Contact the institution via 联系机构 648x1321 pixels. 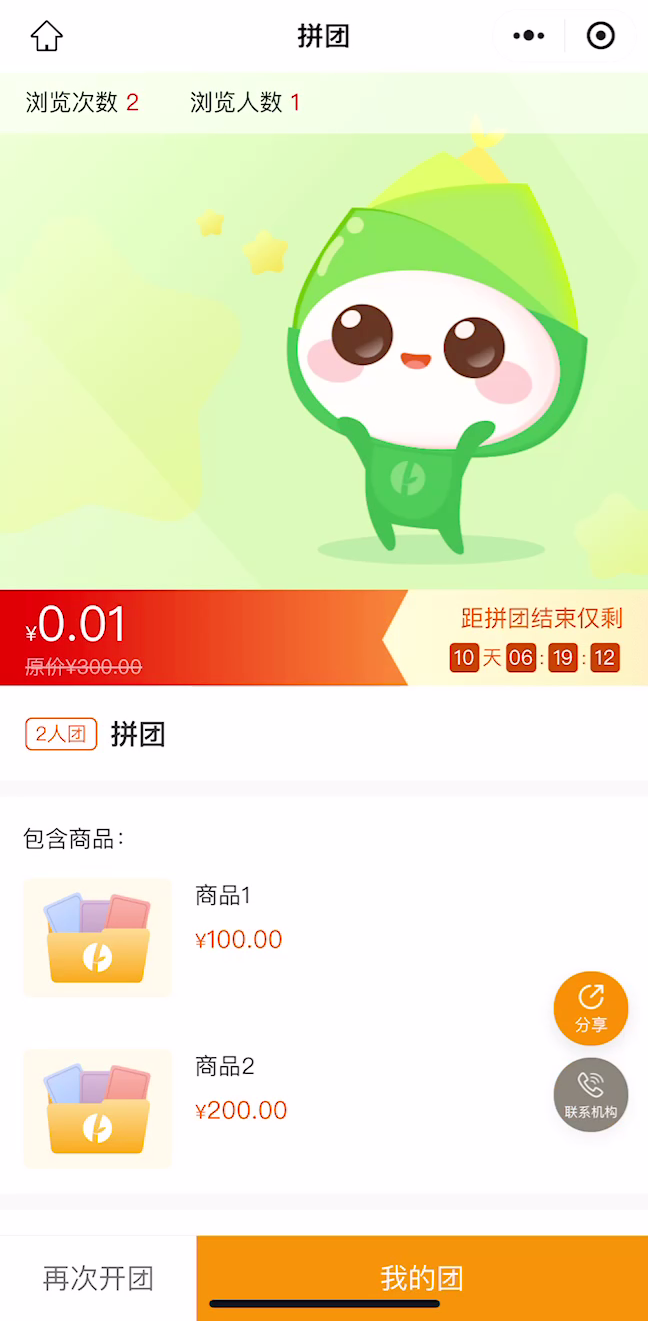tap(590, 1095)
